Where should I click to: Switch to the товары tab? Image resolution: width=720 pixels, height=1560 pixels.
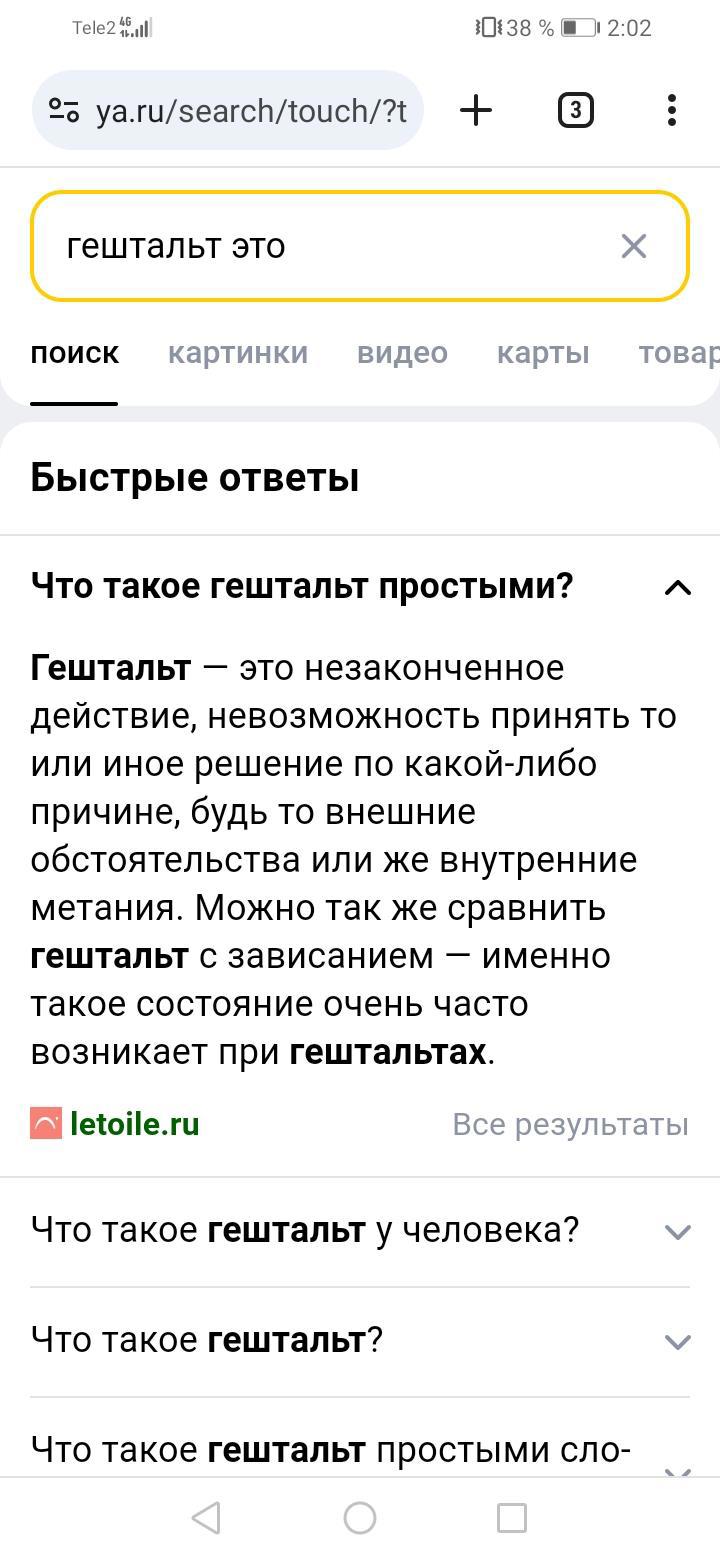(x=678, y=353)
